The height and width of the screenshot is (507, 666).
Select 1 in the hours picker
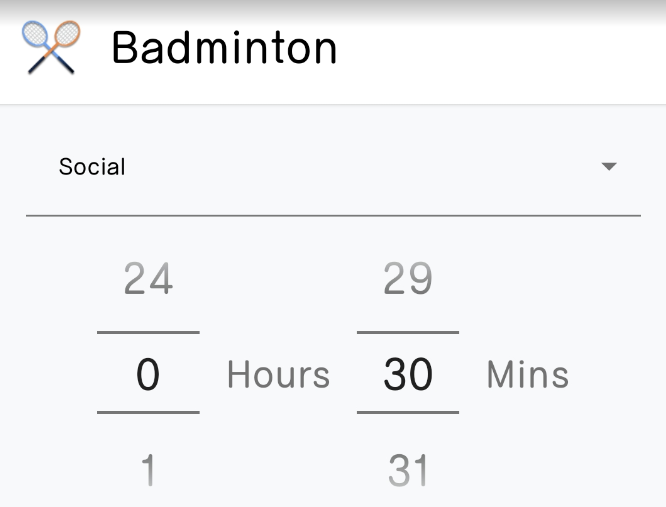coord(148,469)
